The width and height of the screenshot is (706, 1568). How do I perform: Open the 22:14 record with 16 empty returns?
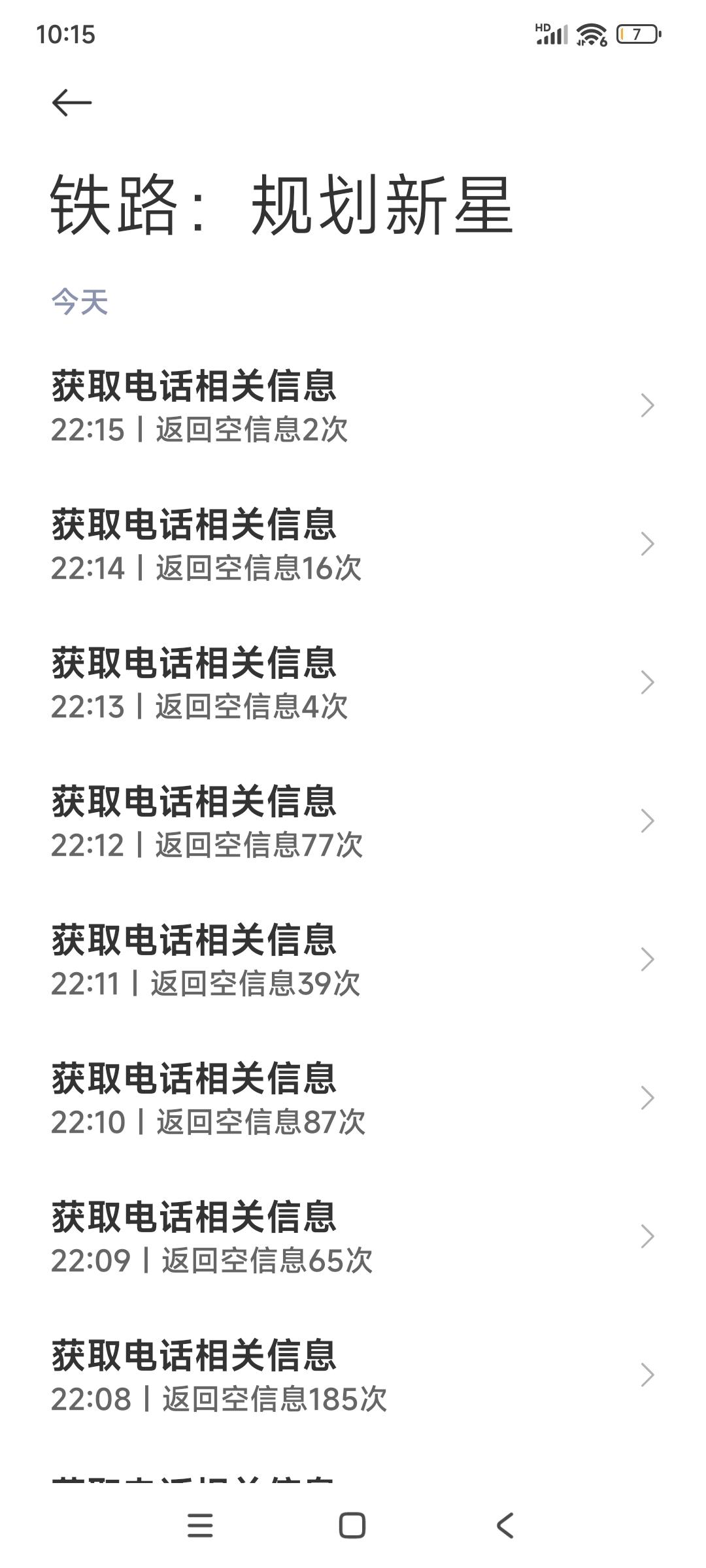(353, 544)
